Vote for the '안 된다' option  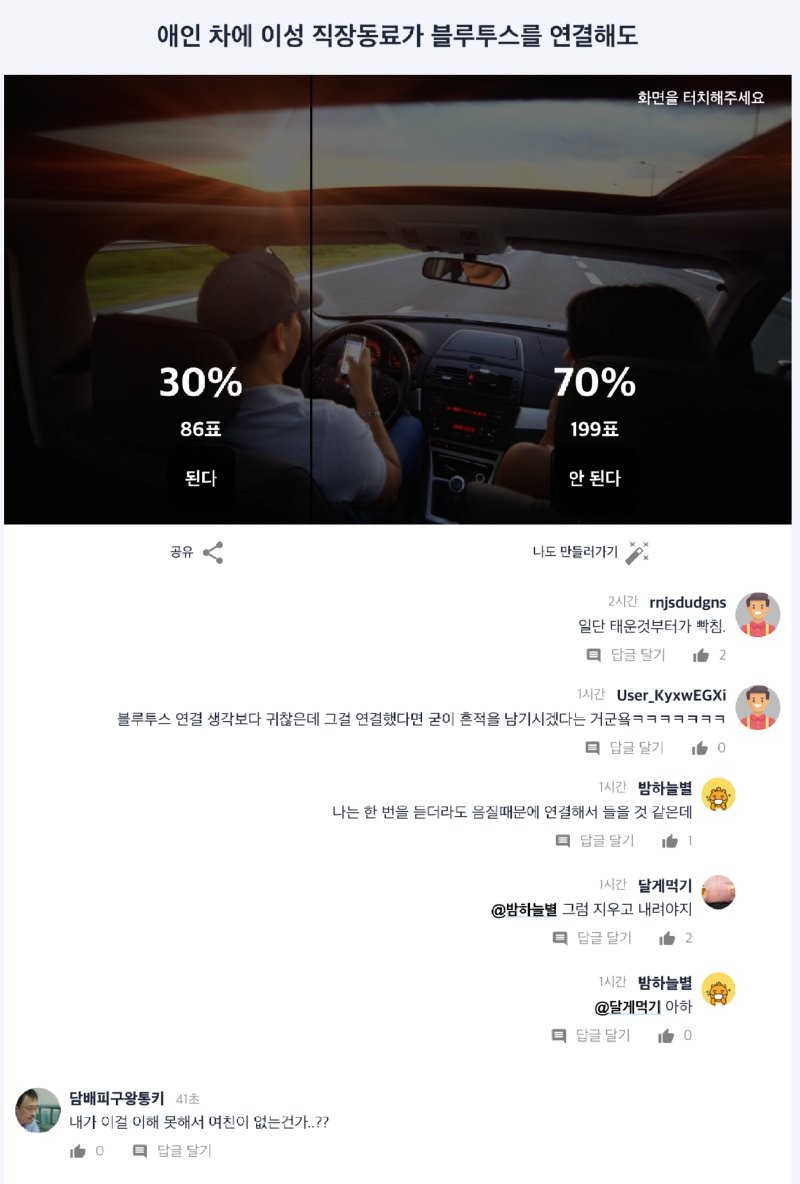click(x=594, y=478)
